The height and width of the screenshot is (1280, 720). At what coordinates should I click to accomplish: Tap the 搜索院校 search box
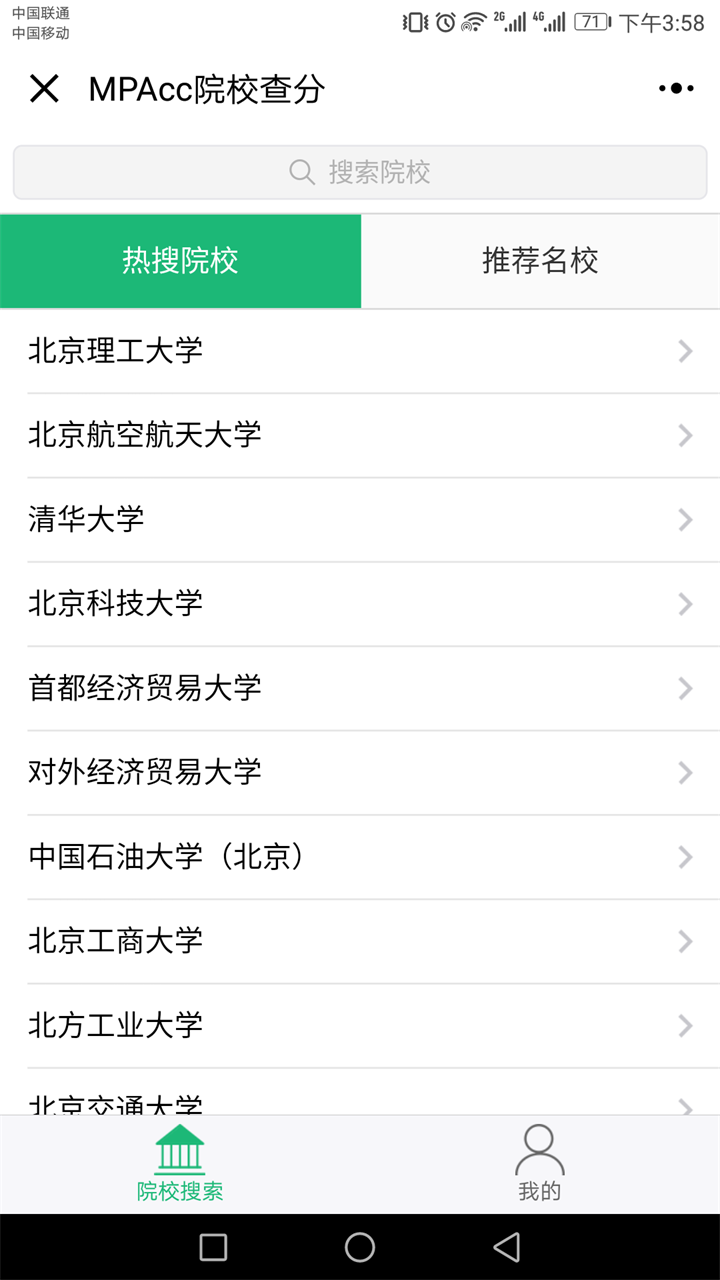click(x=360, y=172)
